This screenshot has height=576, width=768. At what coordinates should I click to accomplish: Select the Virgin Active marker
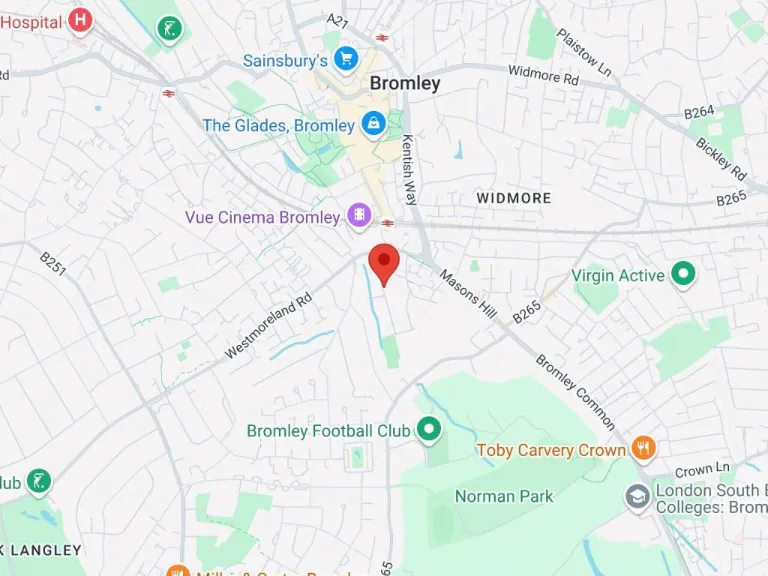point(683,274)
